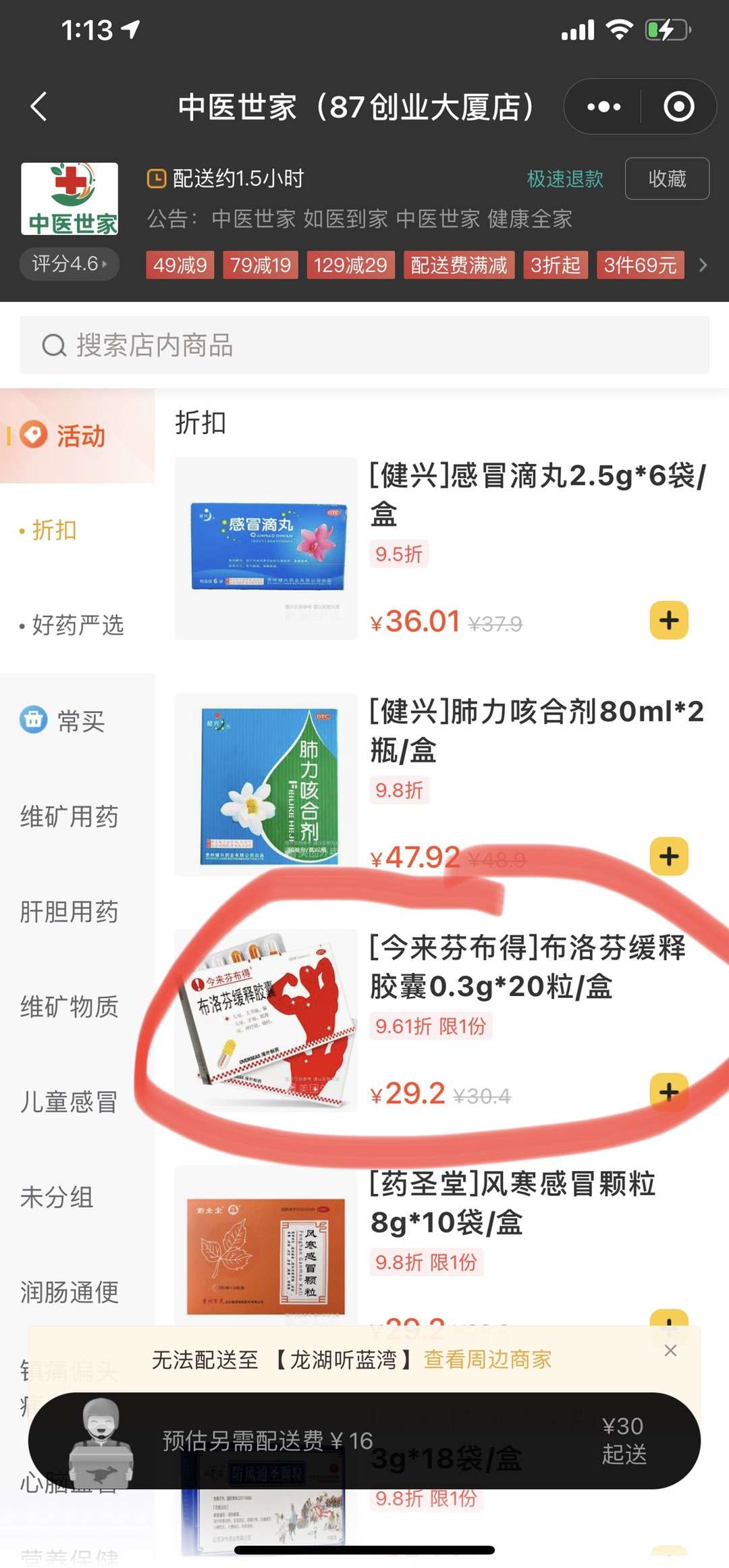
Task: Open the 感冒滴丸 product image
Action: click(266, 548)
